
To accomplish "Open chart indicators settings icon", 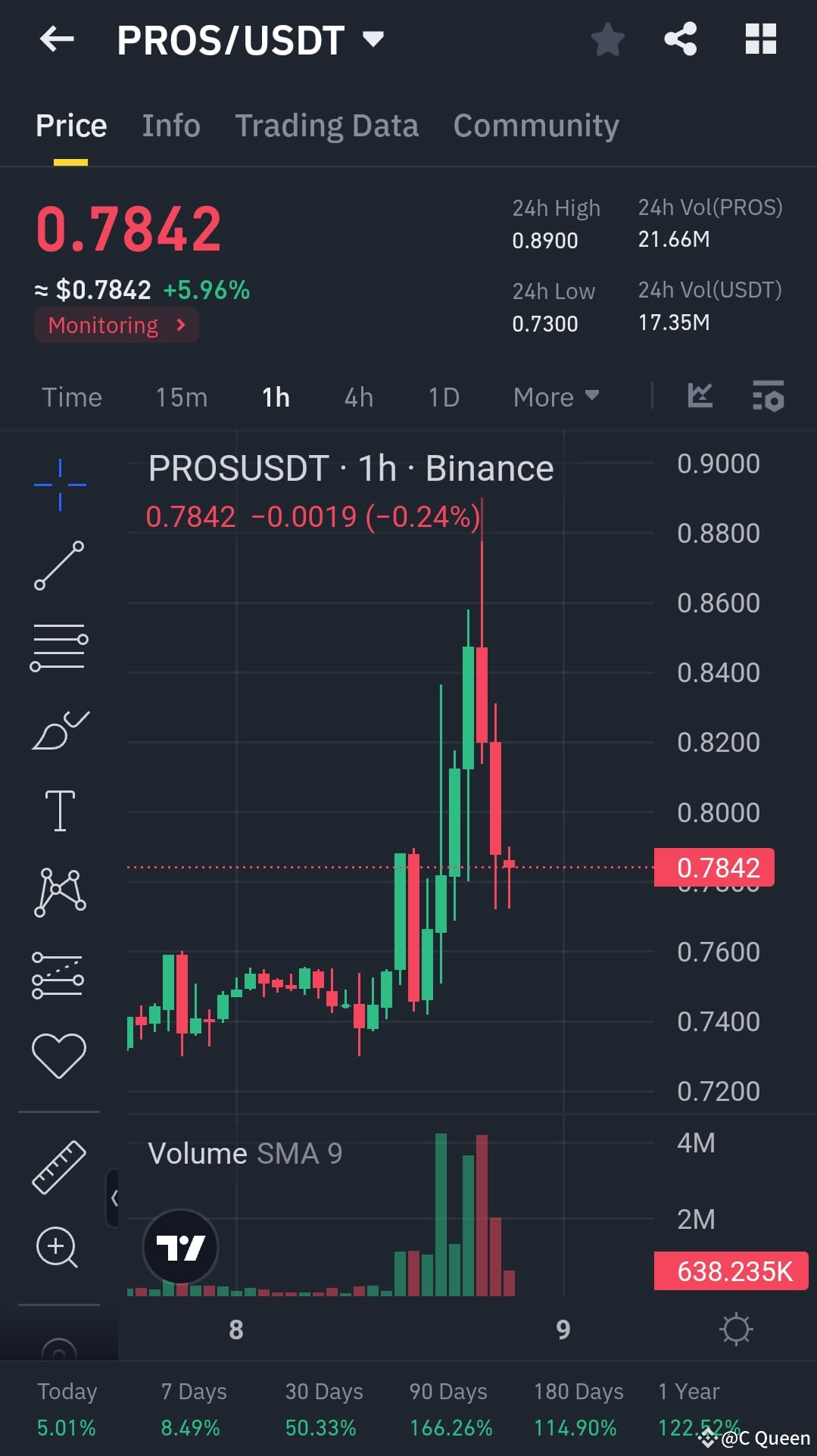I will (768, 396).
